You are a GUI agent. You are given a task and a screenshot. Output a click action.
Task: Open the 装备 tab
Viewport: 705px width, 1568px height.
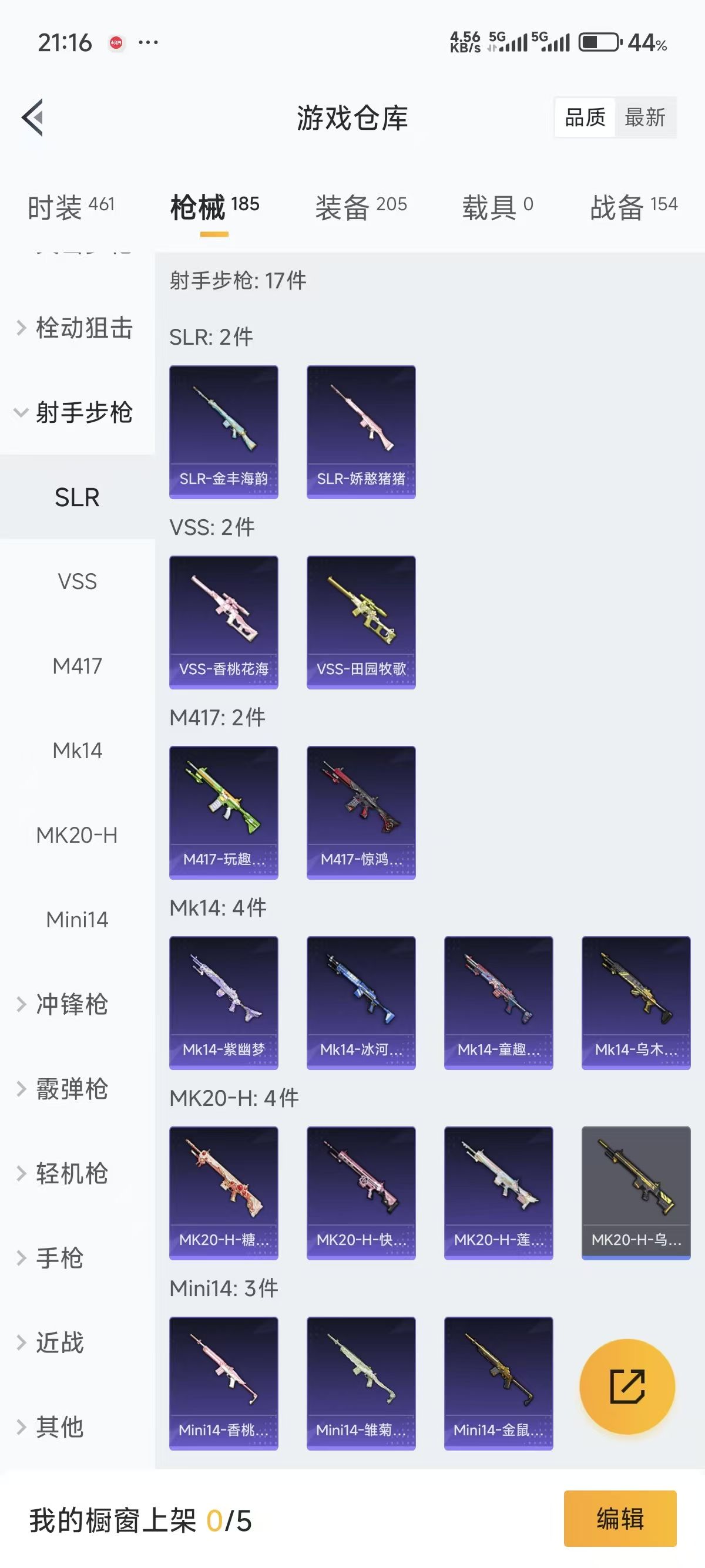360,207
